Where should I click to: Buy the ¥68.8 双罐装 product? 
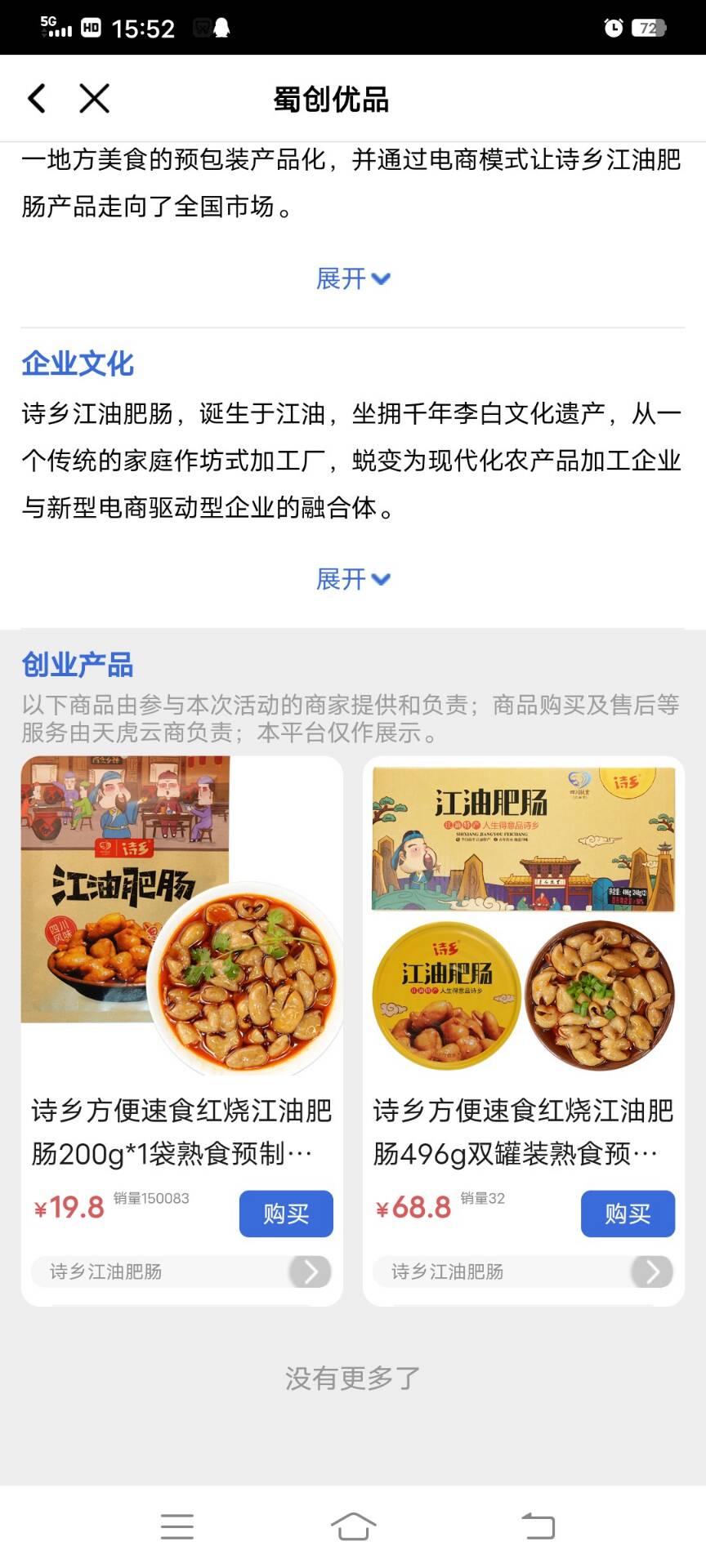pyautogui.click(x=627, y=1214)
